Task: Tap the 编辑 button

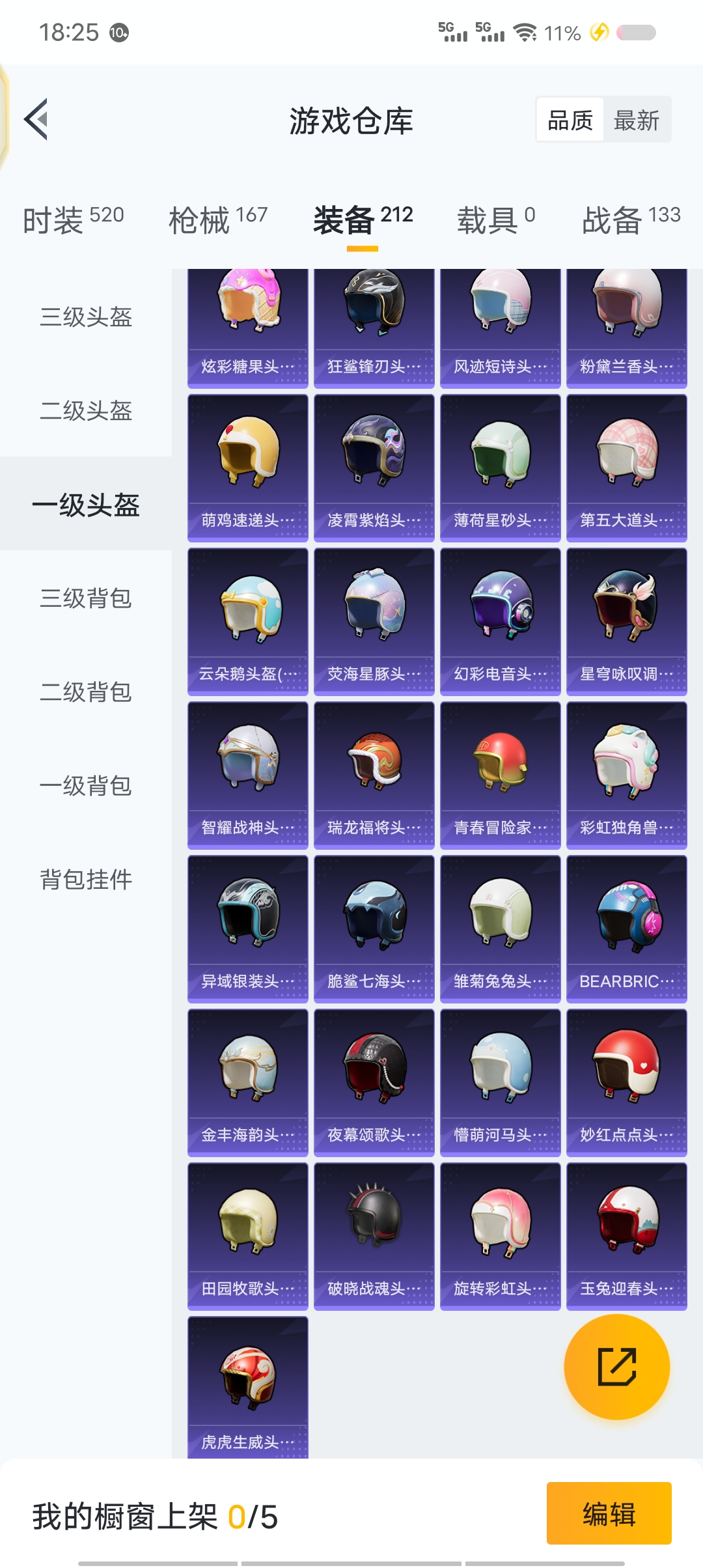Action: [x=609, y=1513]
